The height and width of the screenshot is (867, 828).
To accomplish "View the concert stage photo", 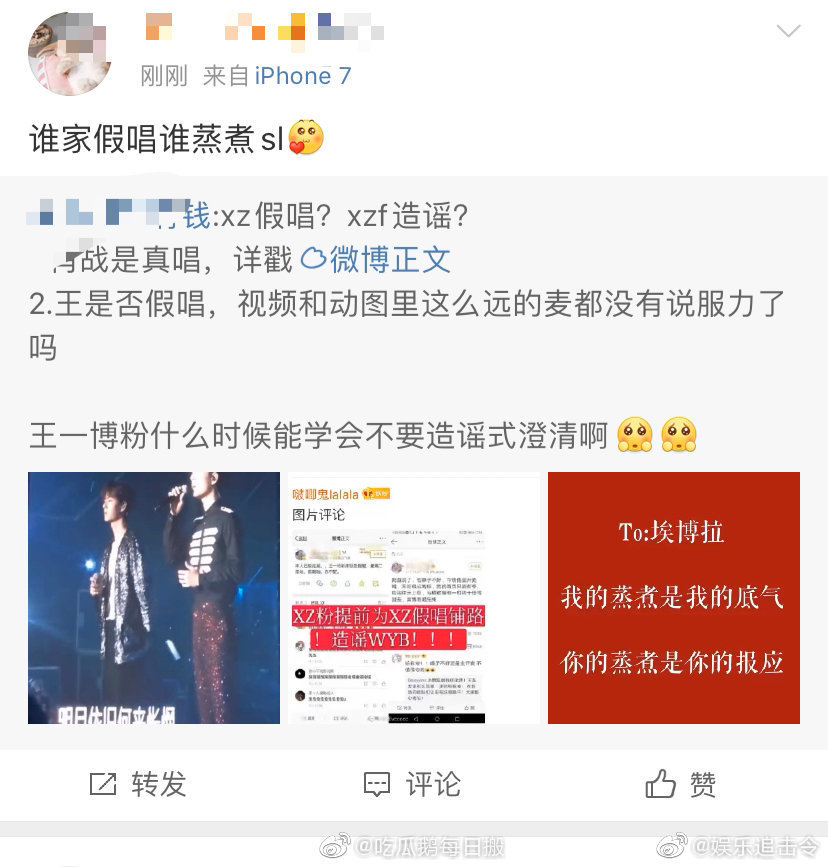I will (154, 597).
